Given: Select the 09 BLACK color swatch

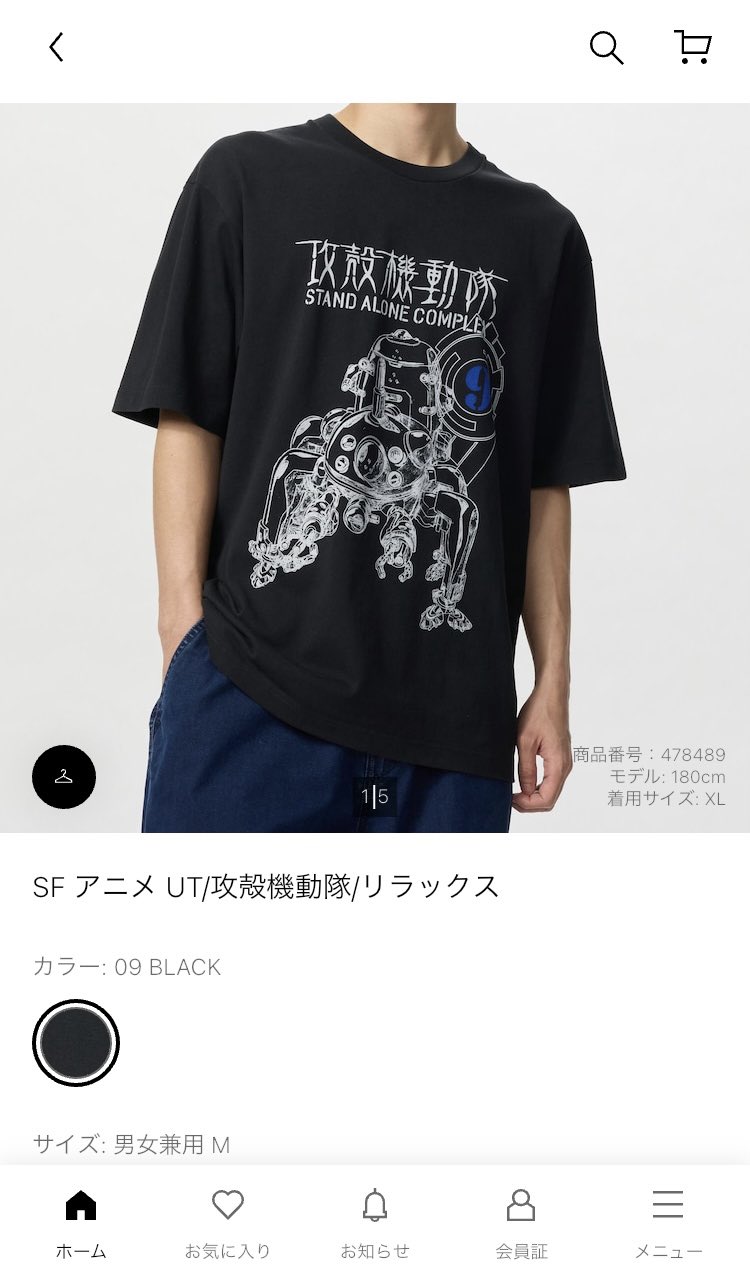Looking at the screenshot, I should (76, 1043).
